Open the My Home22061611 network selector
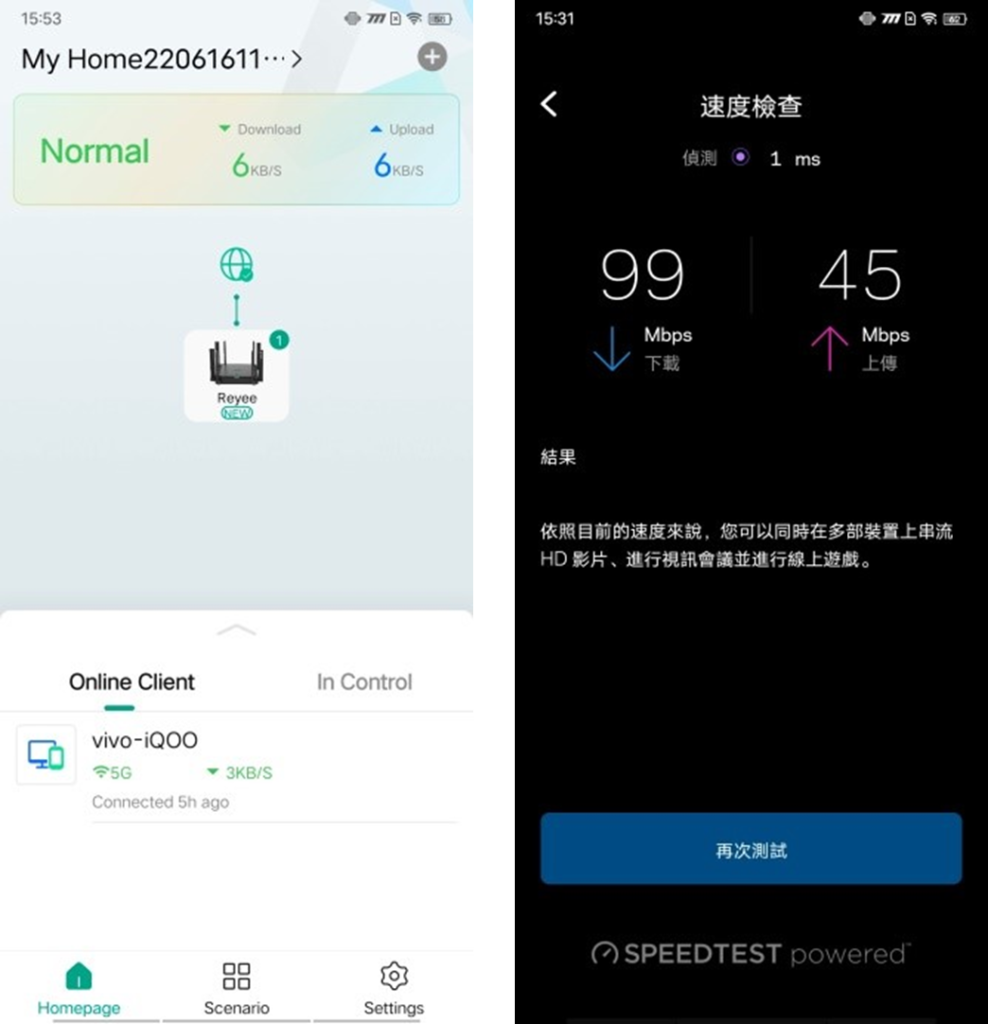988x1024 pixels. (161, 59)
